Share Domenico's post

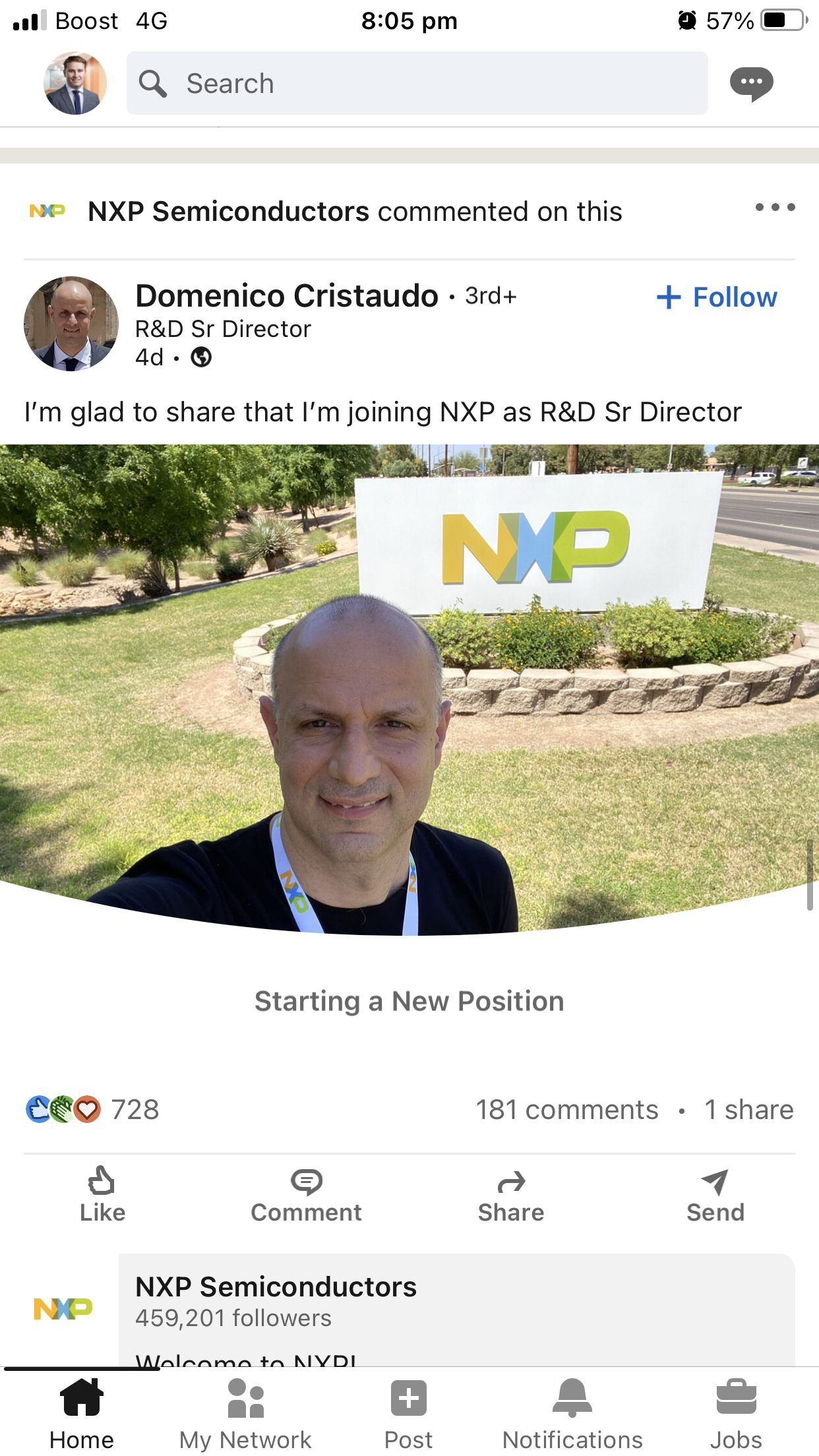click(x=511, y=1195)
